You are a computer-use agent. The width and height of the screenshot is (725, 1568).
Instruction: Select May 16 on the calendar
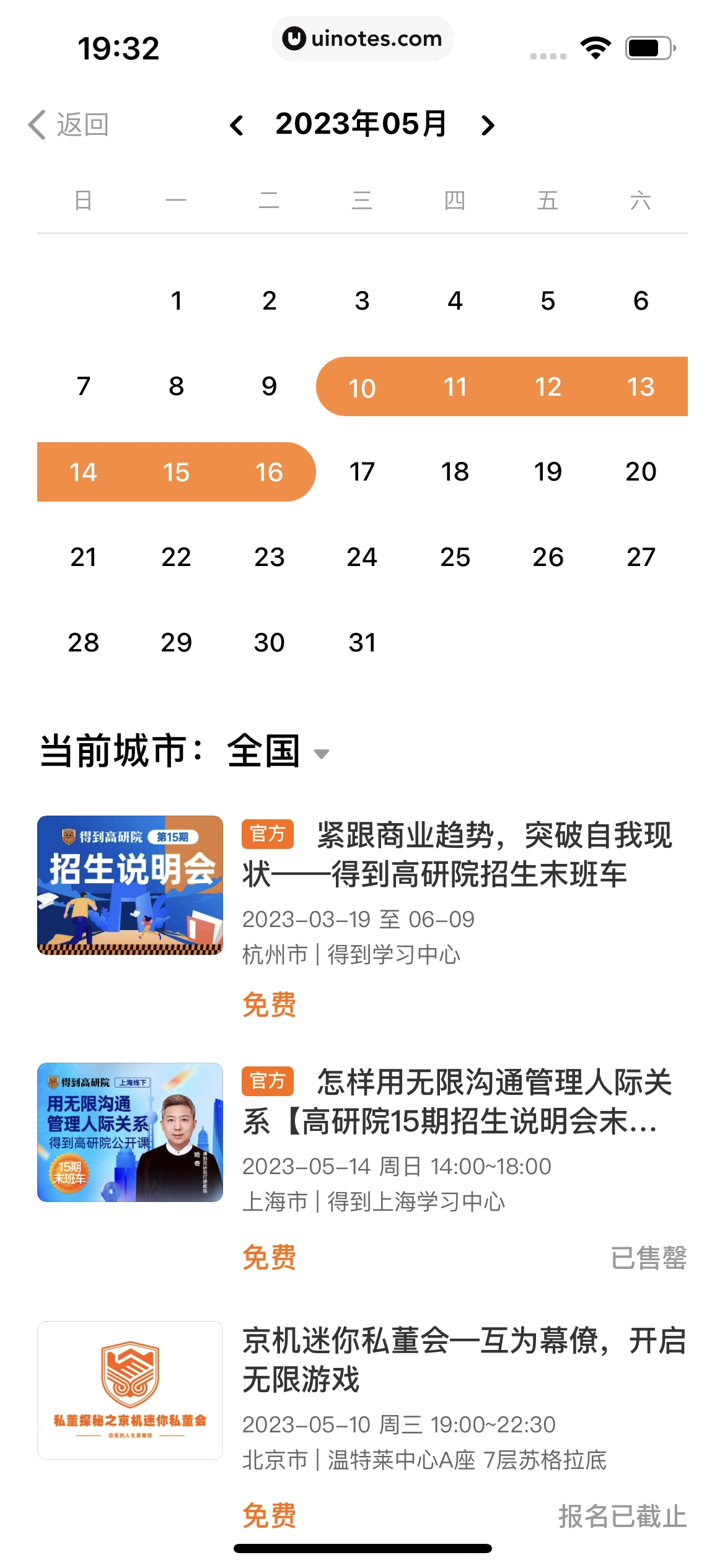click(269, 473)
